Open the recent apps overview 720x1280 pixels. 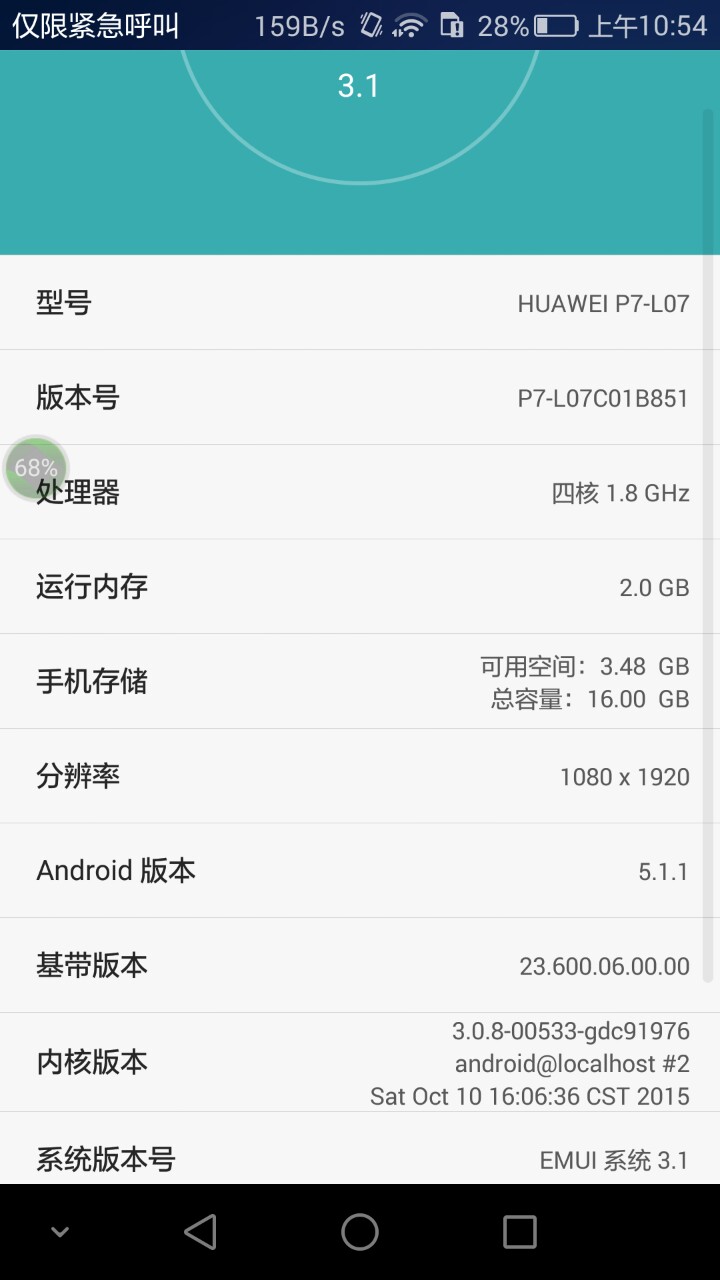pyautogui.click(x=519, y=1232)
